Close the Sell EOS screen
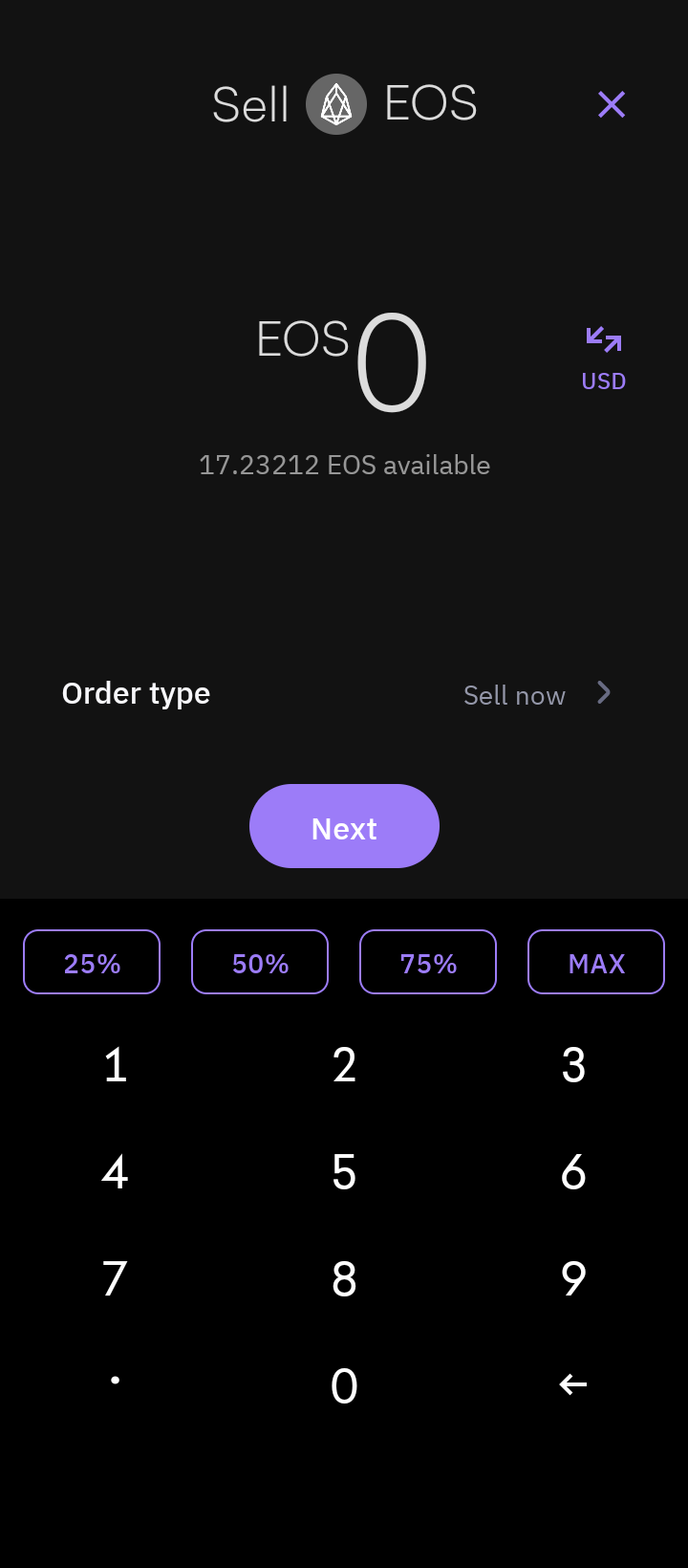The image size is (688, 1568). [612, 104]
